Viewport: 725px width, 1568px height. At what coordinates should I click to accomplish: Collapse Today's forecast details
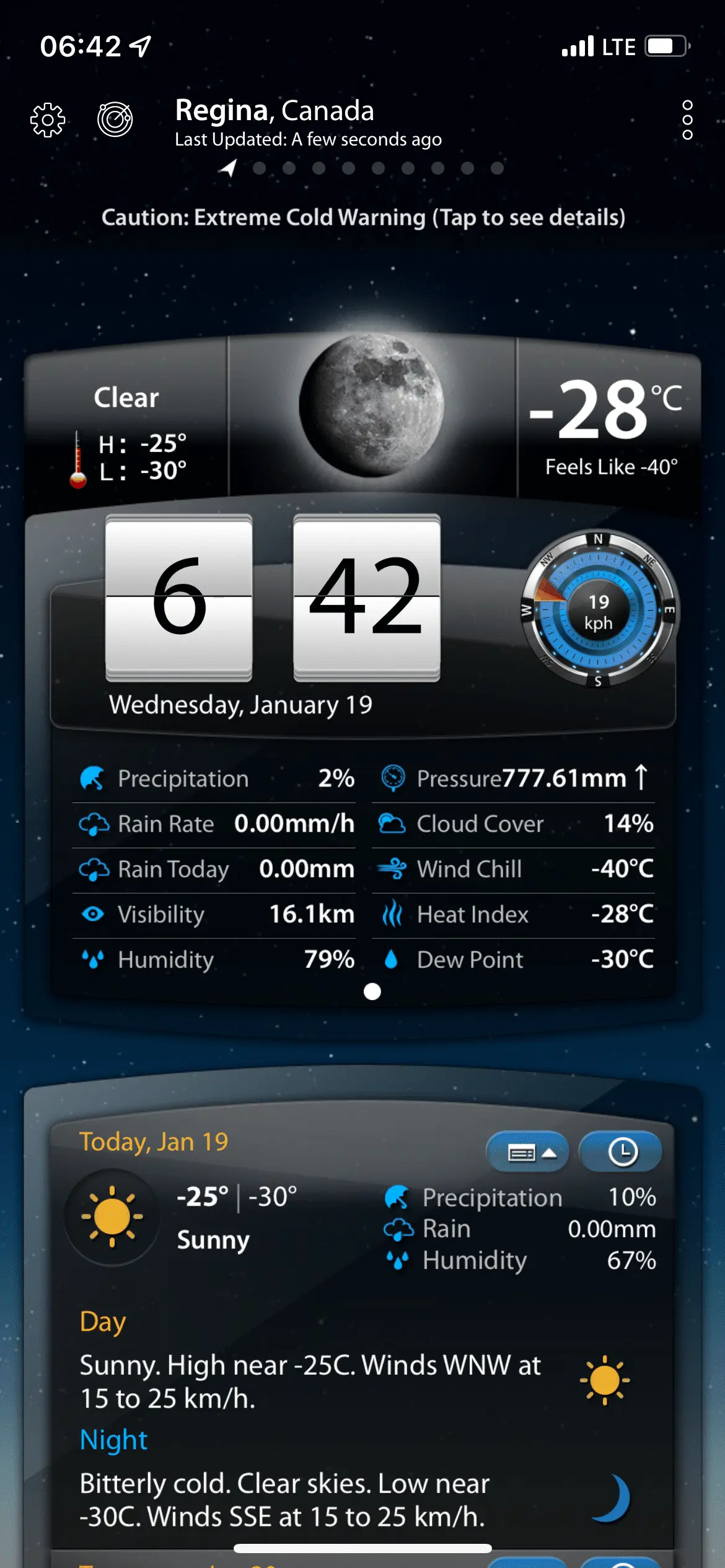[x=527, y=1152]
